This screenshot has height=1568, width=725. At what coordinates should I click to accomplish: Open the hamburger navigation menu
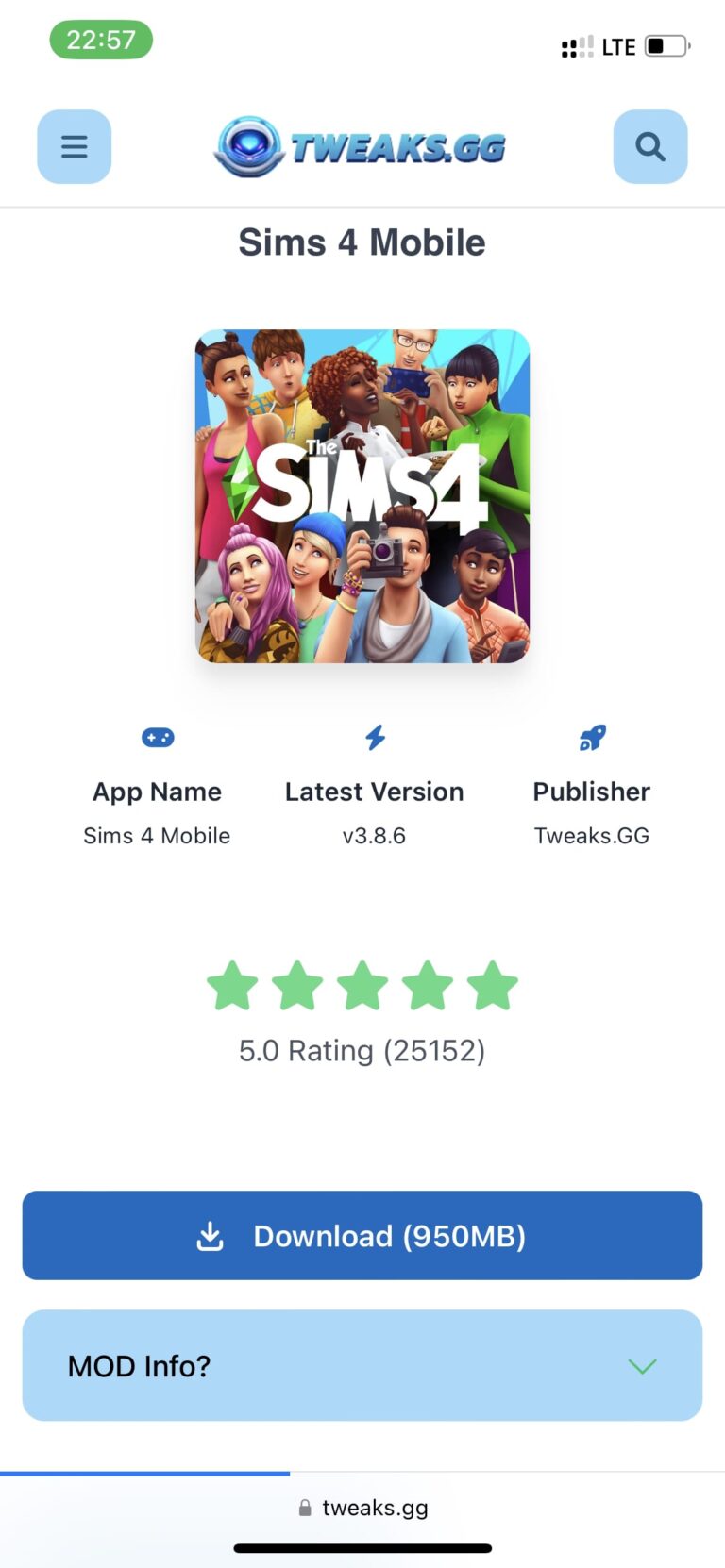coord(74,146)
